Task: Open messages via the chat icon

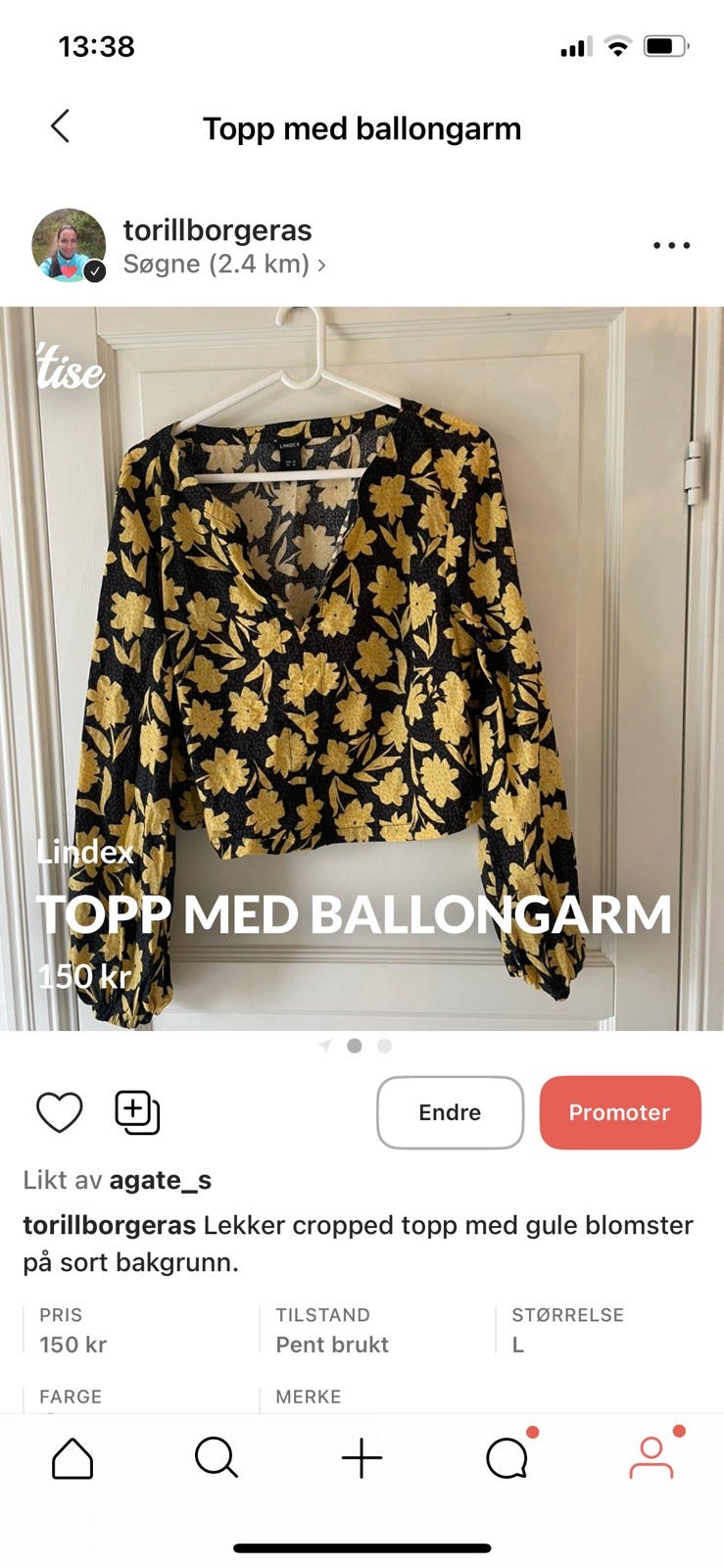Action: pos(507,1457)
